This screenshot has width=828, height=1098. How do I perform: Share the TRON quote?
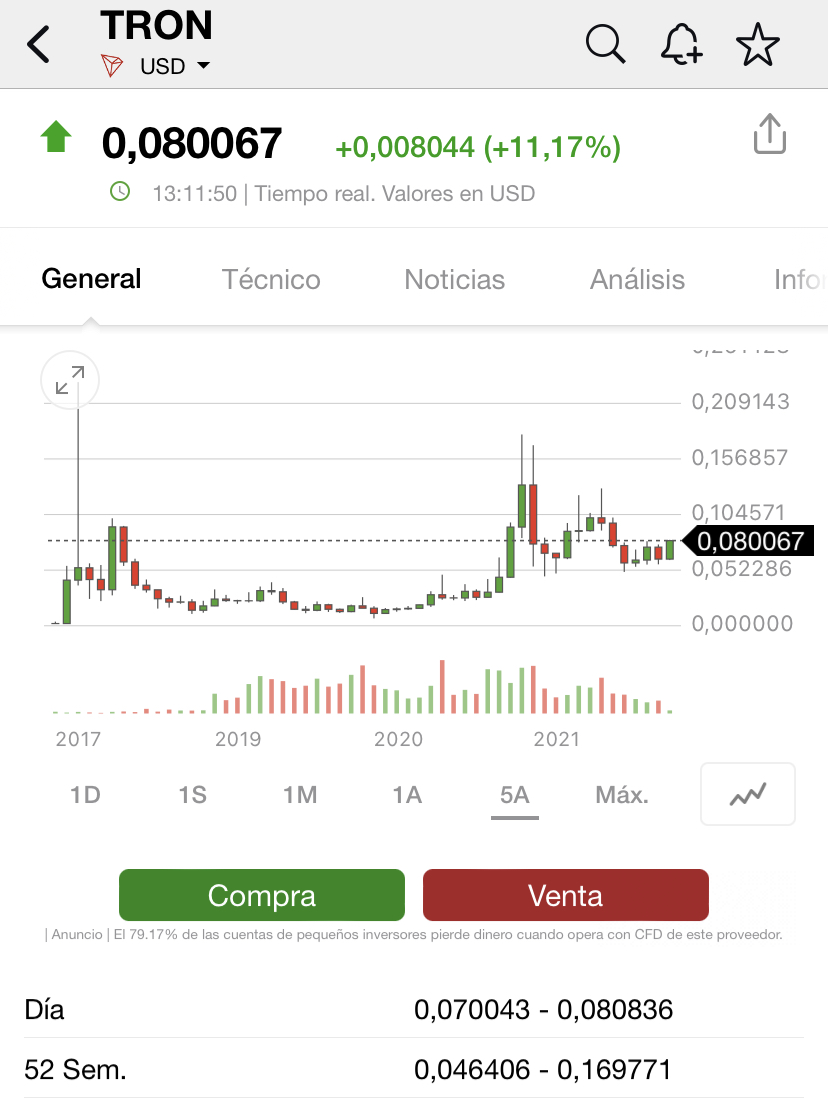coord(770,134)
